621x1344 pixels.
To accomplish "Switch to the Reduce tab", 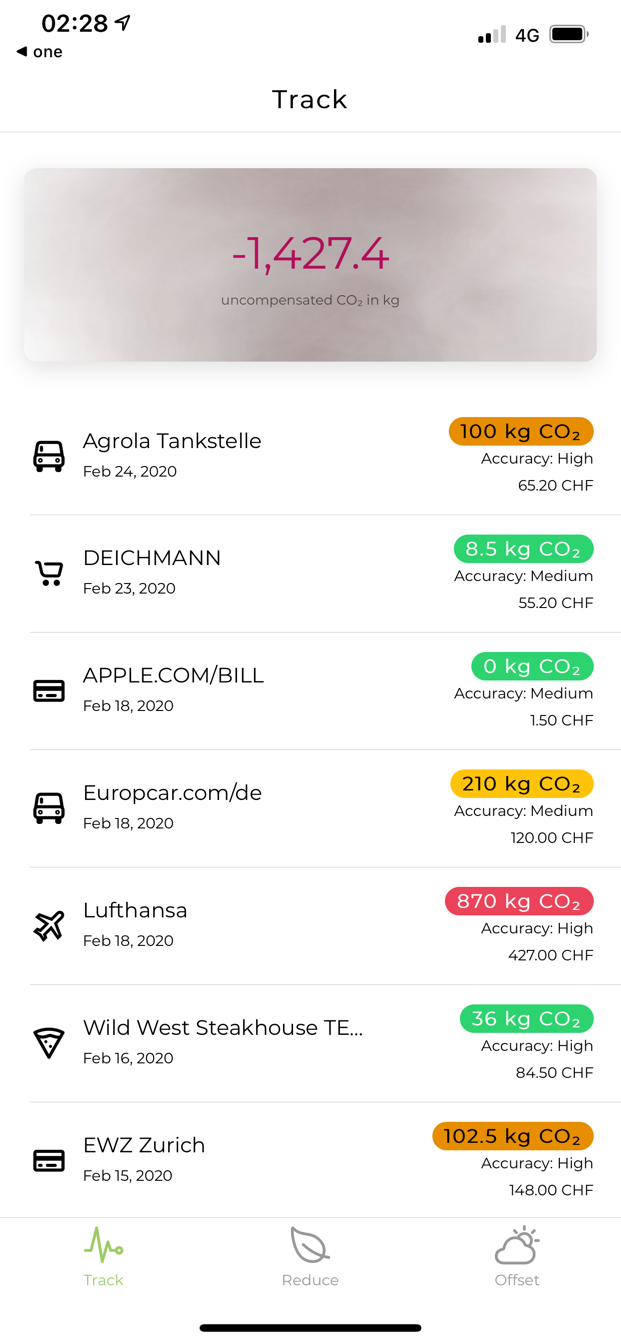I will point(310,1257).
